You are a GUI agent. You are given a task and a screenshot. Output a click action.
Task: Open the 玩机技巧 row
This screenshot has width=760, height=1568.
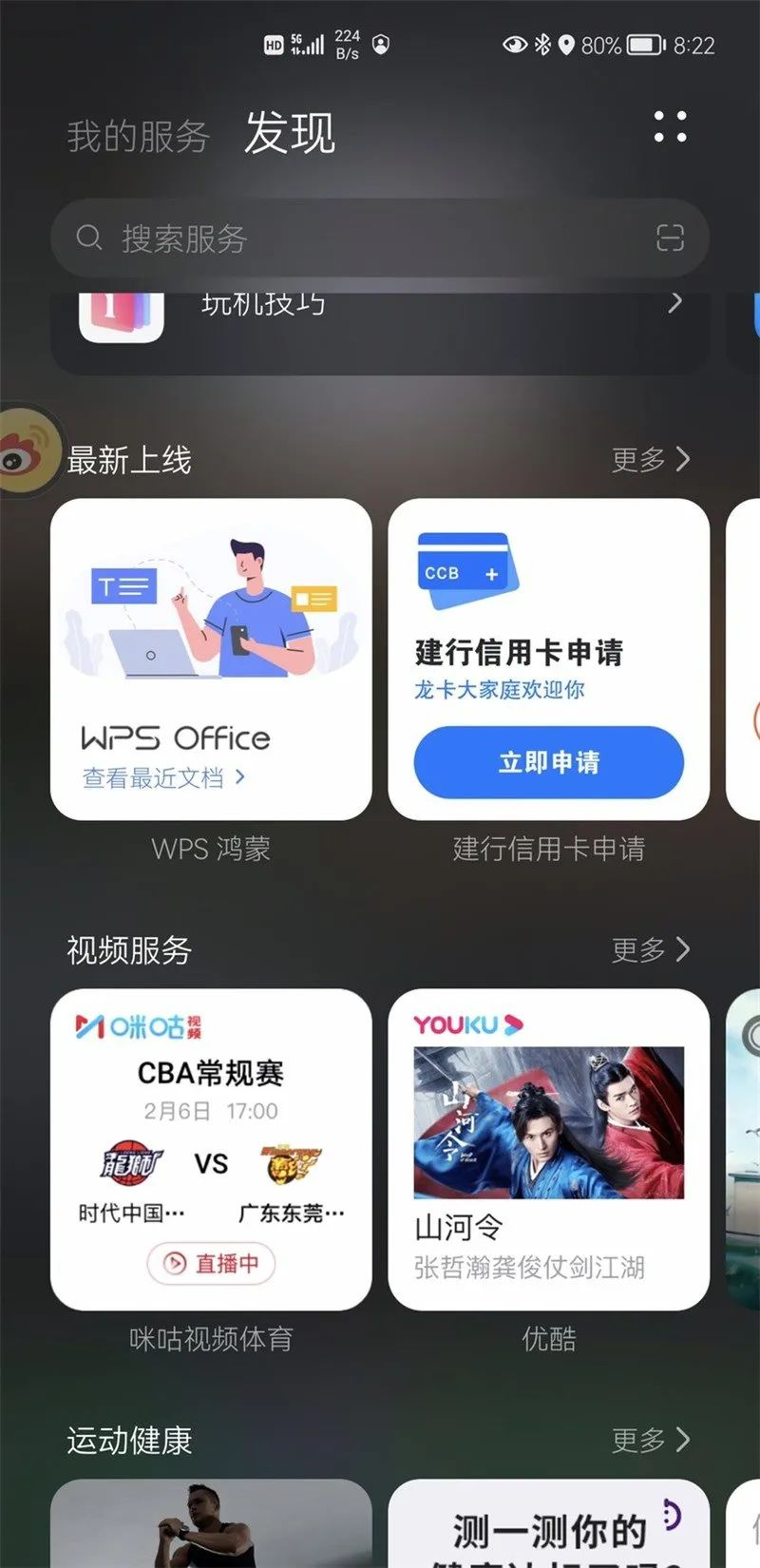[380, 306]
